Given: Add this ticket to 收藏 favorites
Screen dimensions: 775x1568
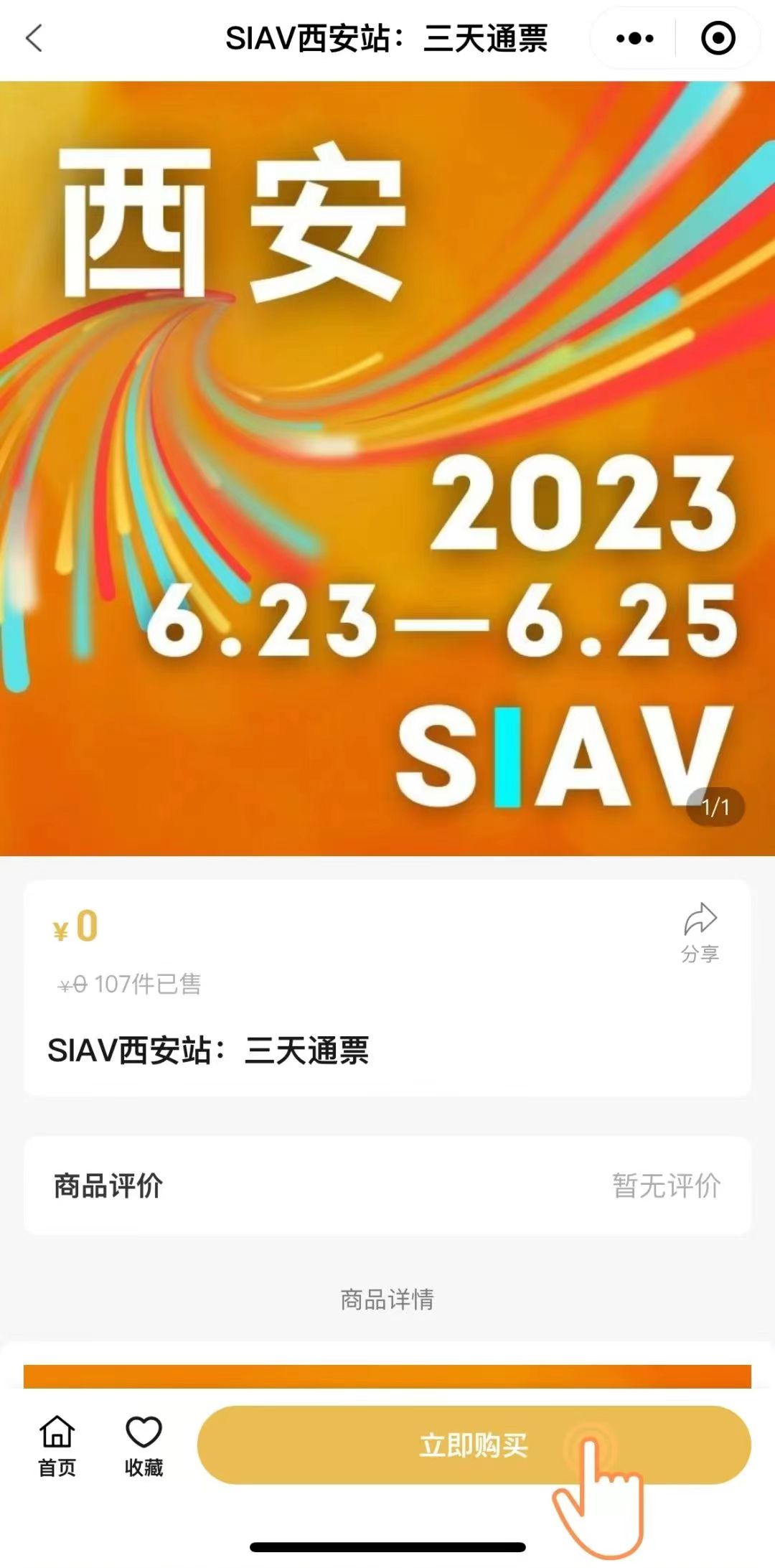Looking at the screenshot, I should (144, 1446).
